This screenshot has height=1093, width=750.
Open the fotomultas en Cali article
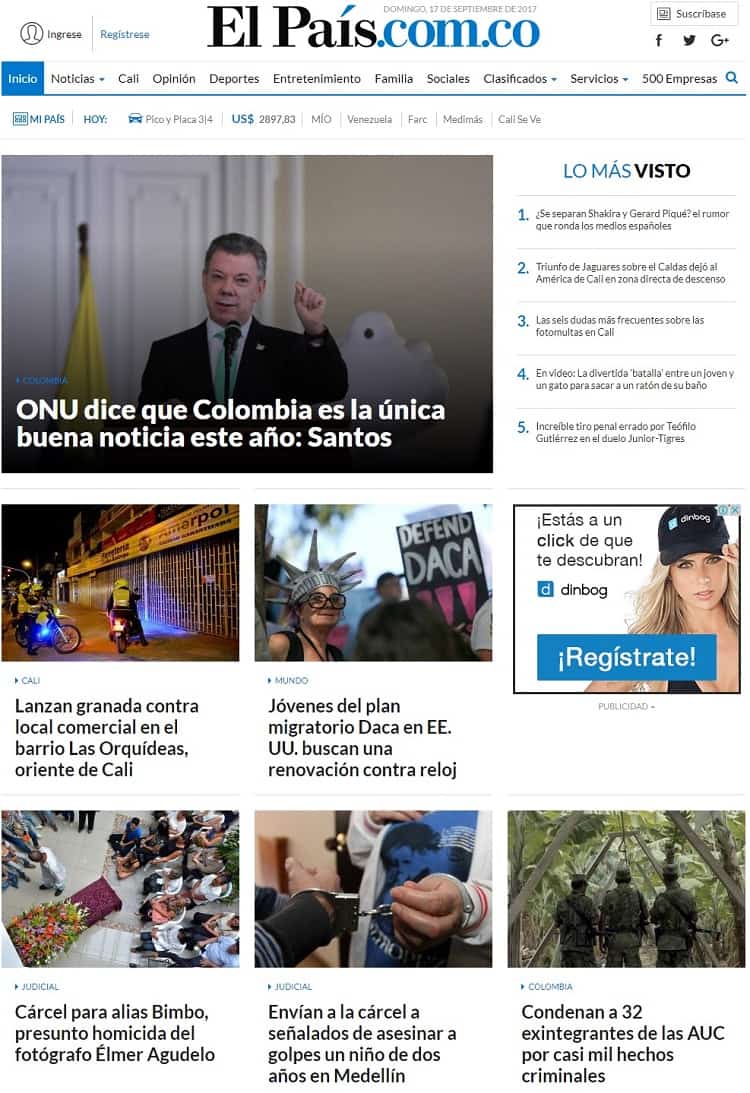(x=620, y=326)
